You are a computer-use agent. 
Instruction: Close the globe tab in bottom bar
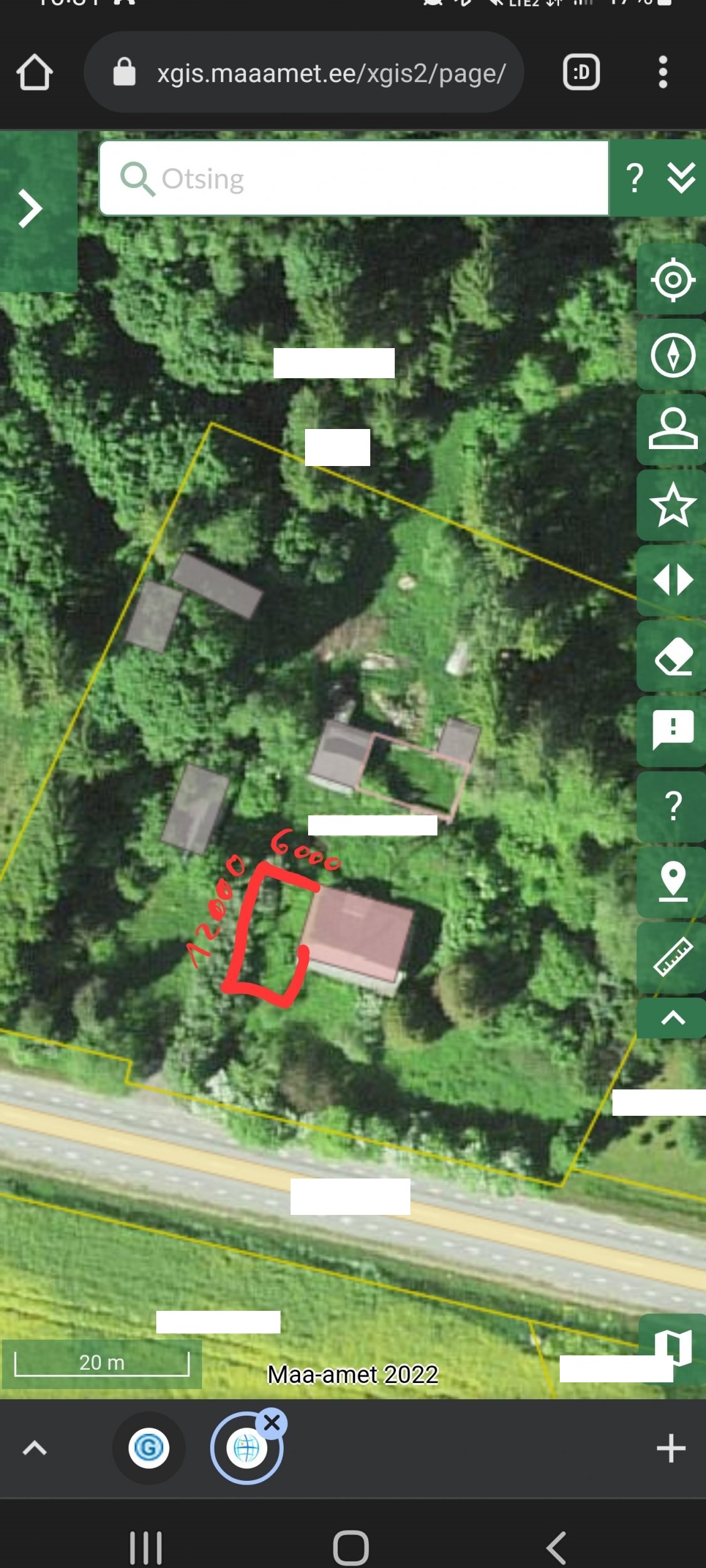tap(272, 1424)
